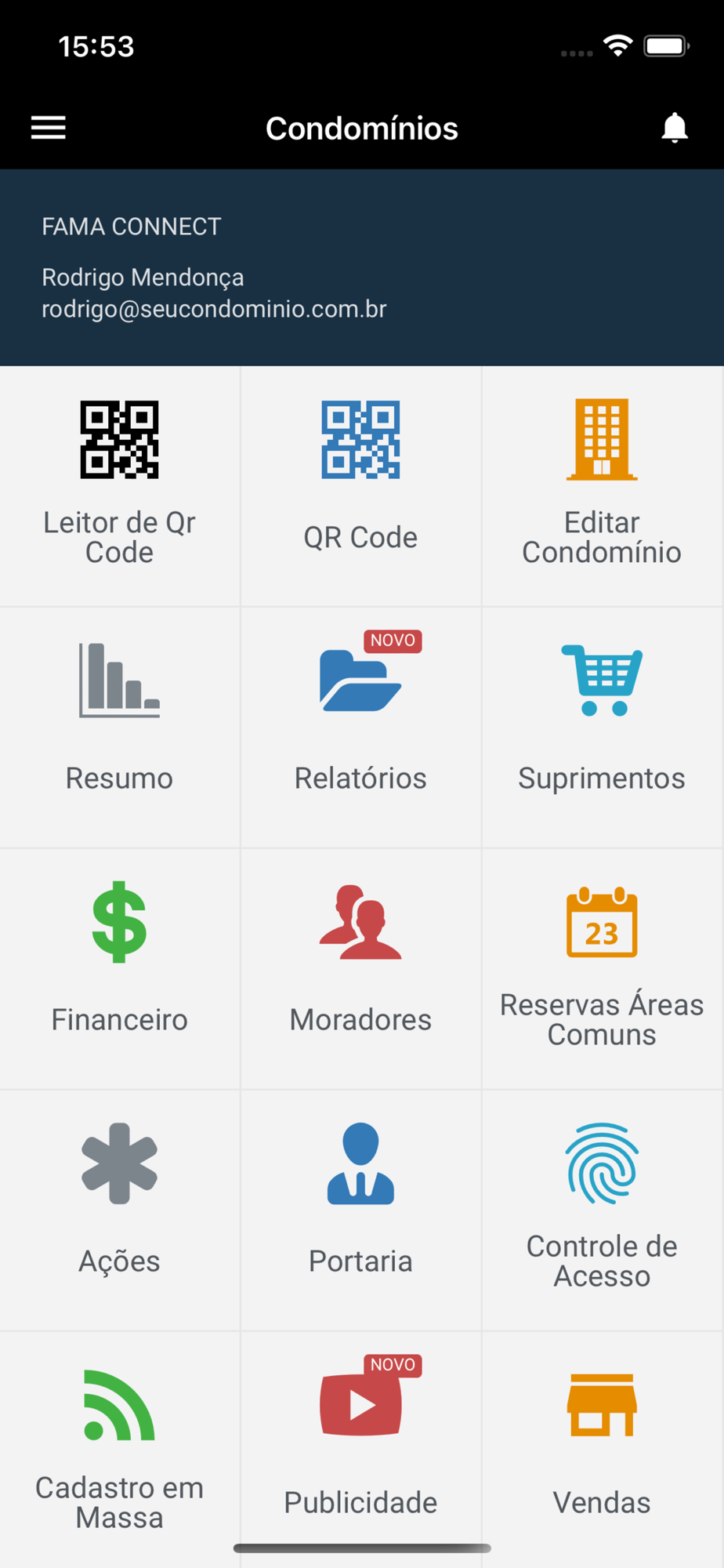724x1568 pixels.
Task: Open the Resumo summary
Action: [x=120, y=727]
